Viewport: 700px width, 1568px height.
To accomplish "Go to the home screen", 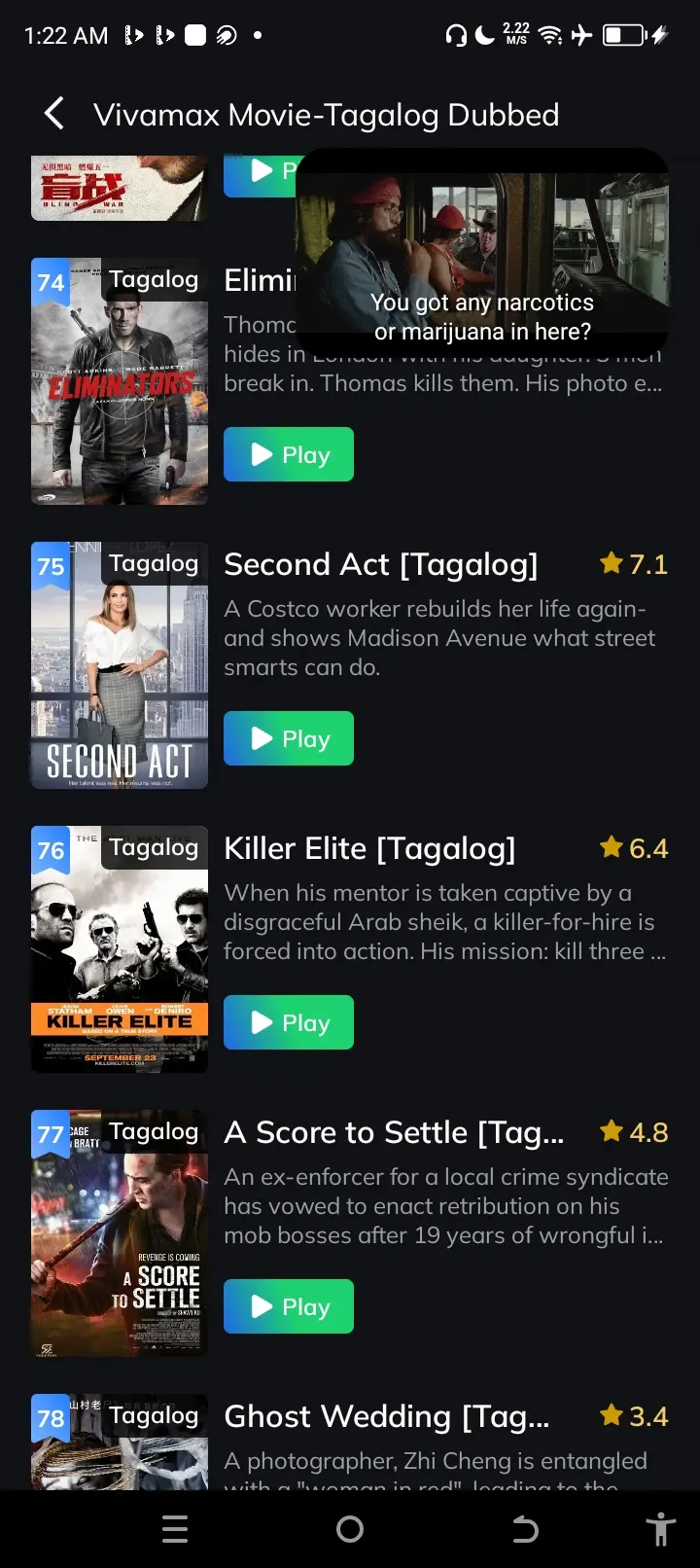I will coord(350,1529).
